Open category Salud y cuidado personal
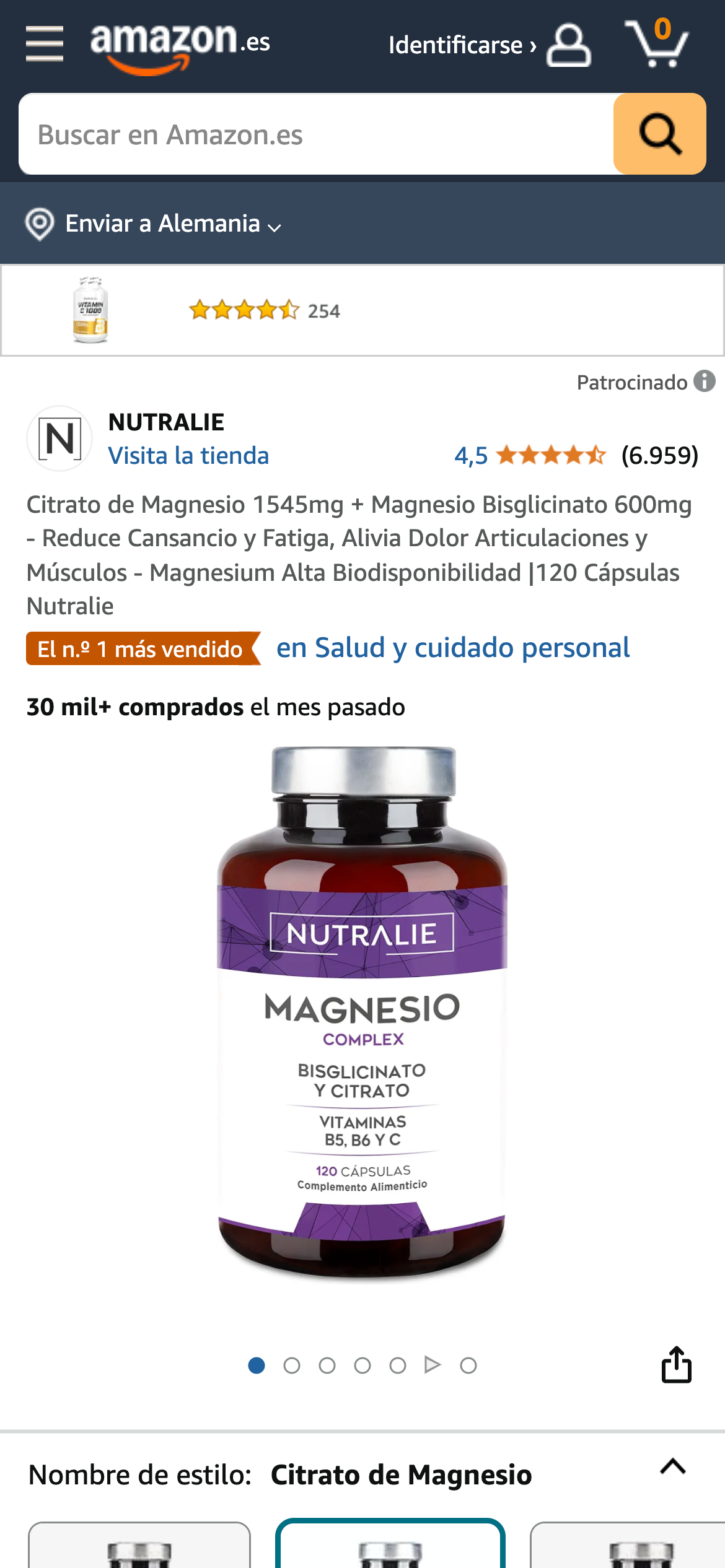This screenshot has height=1568, width=725. [452, 648]
